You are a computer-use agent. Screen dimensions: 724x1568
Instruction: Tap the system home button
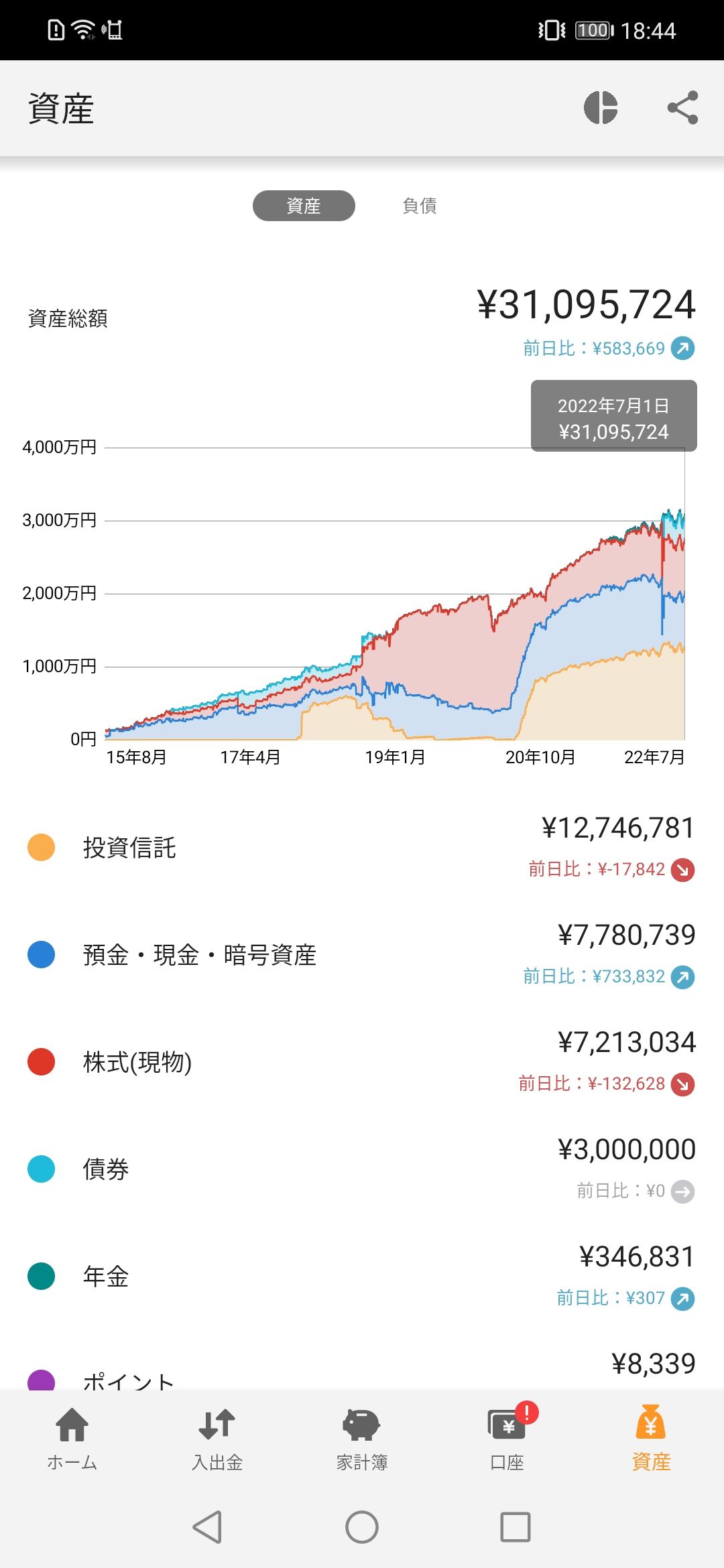tap(362, 1527)
